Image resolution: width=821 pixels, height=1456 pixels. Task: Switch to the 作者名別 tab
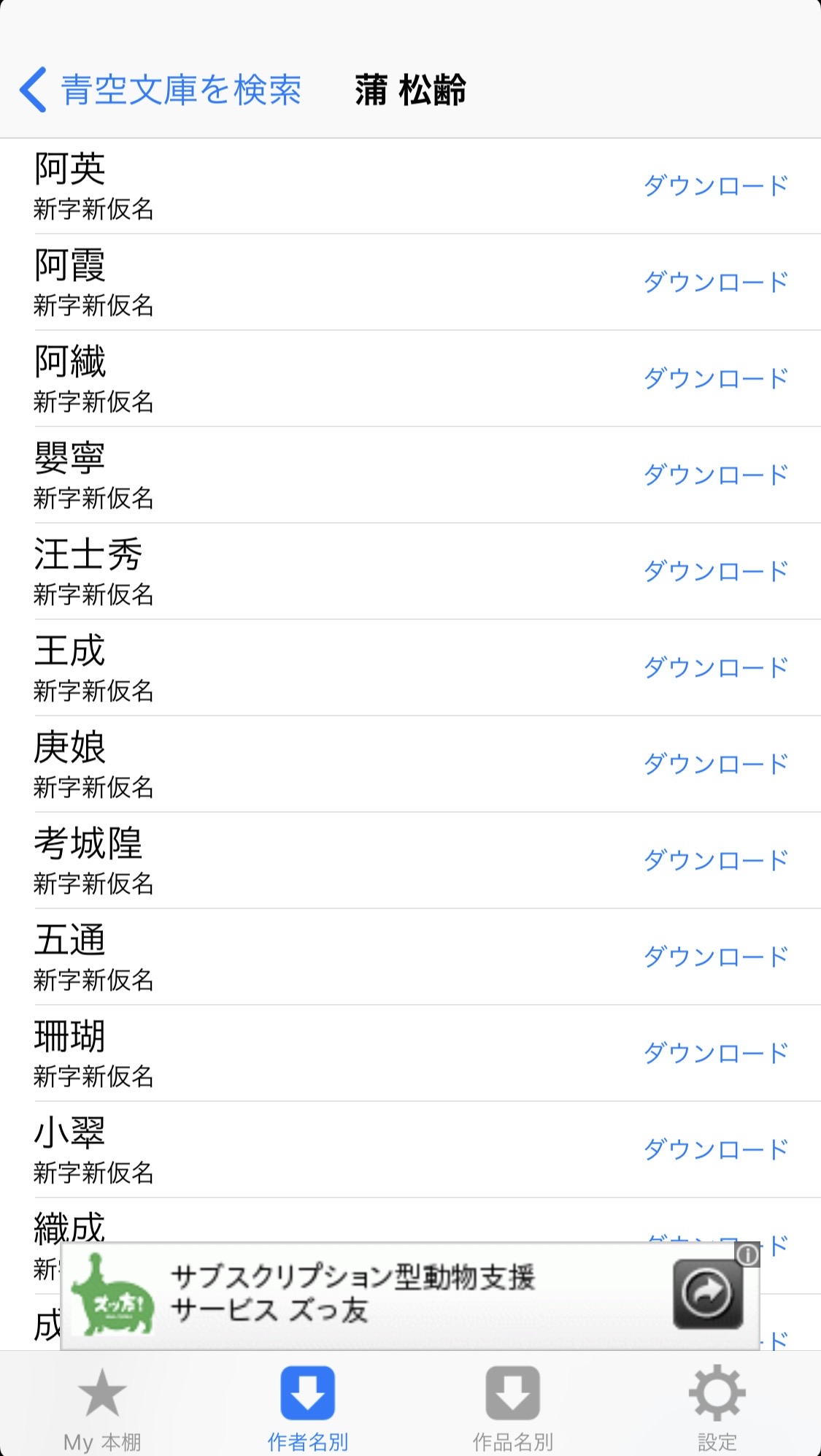(307, 1406)
